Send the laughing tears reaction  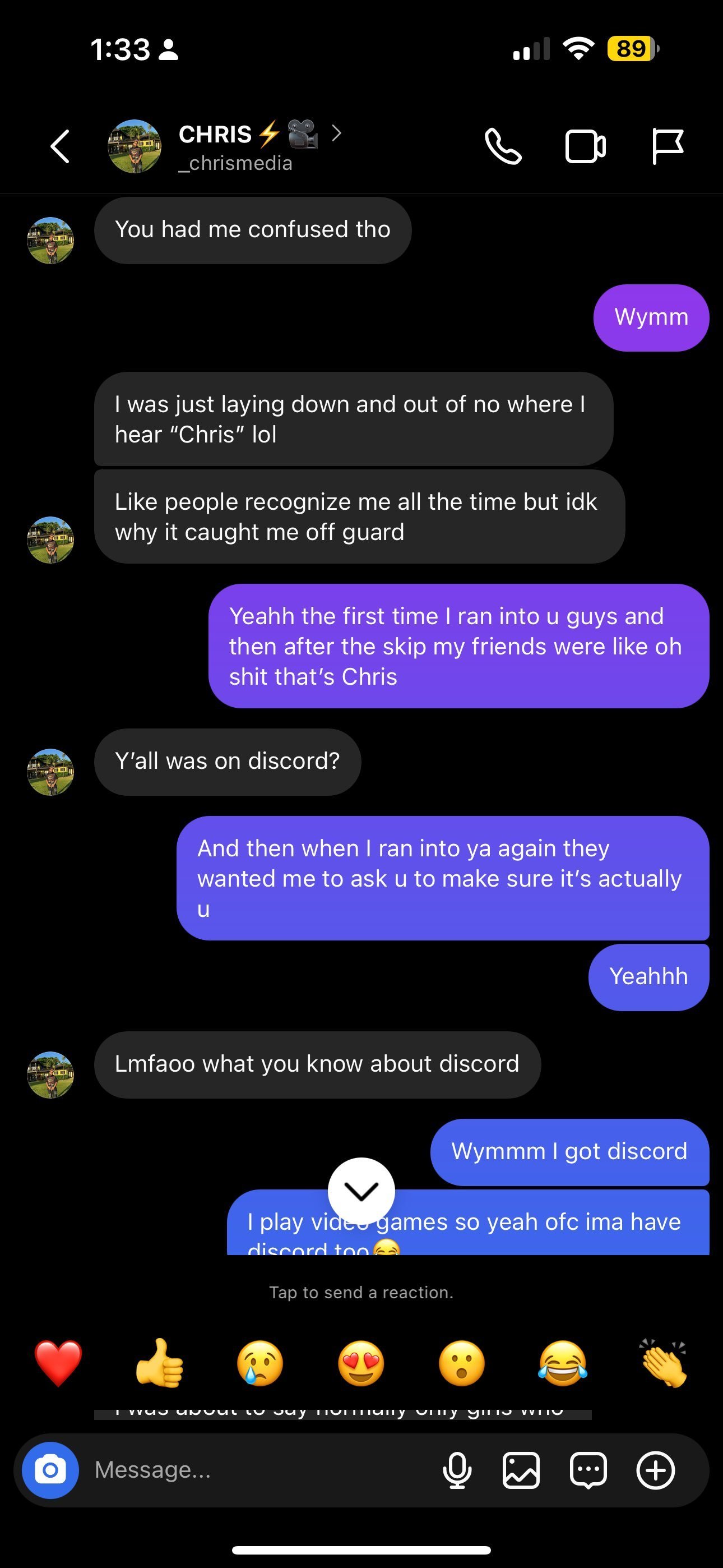point(563,1363)
